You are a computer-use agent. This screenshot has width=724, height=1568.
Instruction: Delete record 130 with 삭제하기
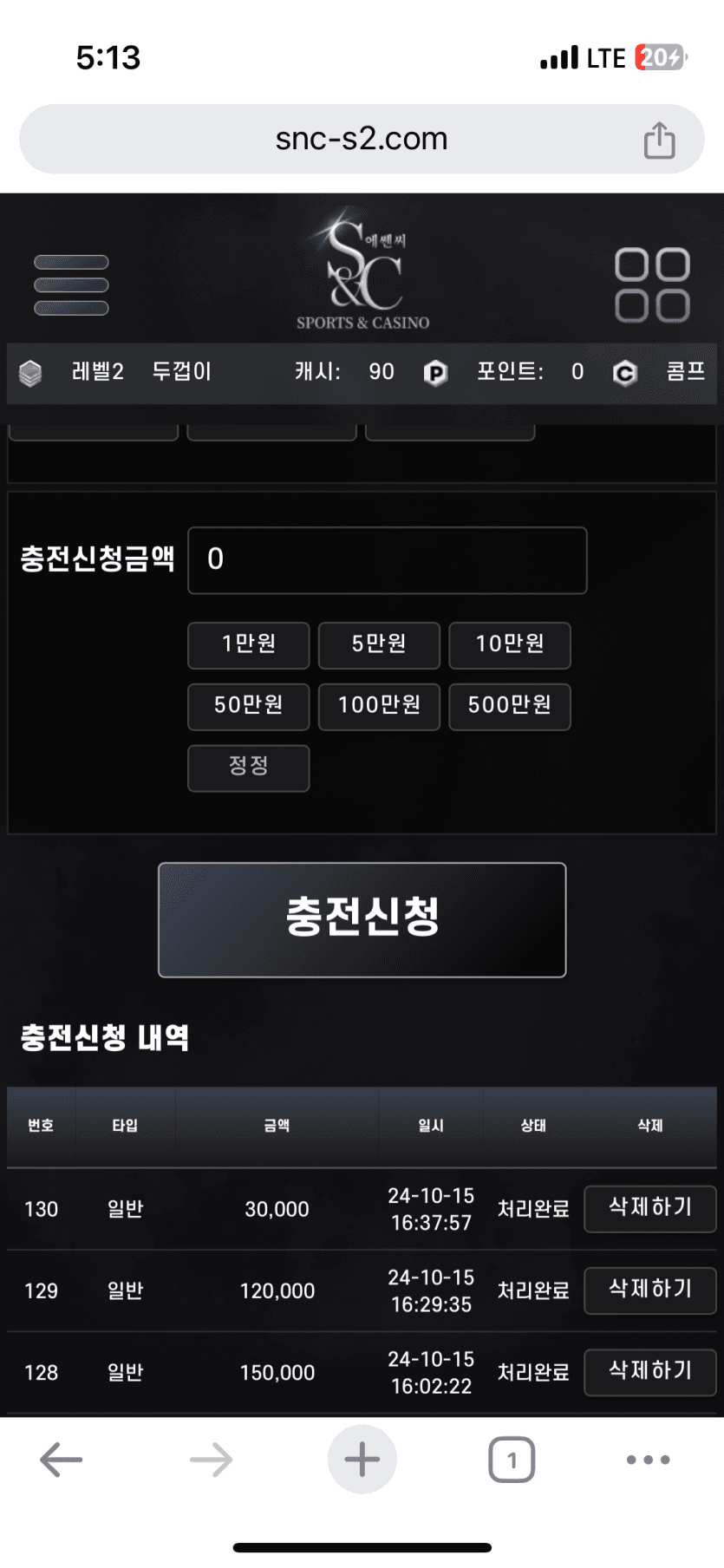(x=650, y=1208)
